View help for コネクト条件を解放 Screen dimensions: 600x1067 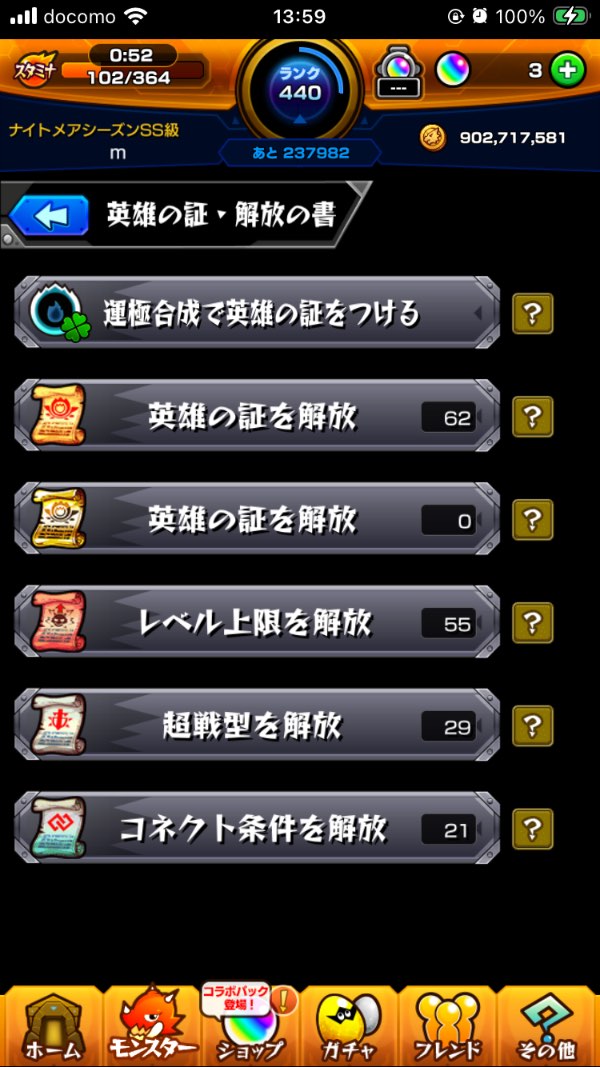click(x=532, y=828)
